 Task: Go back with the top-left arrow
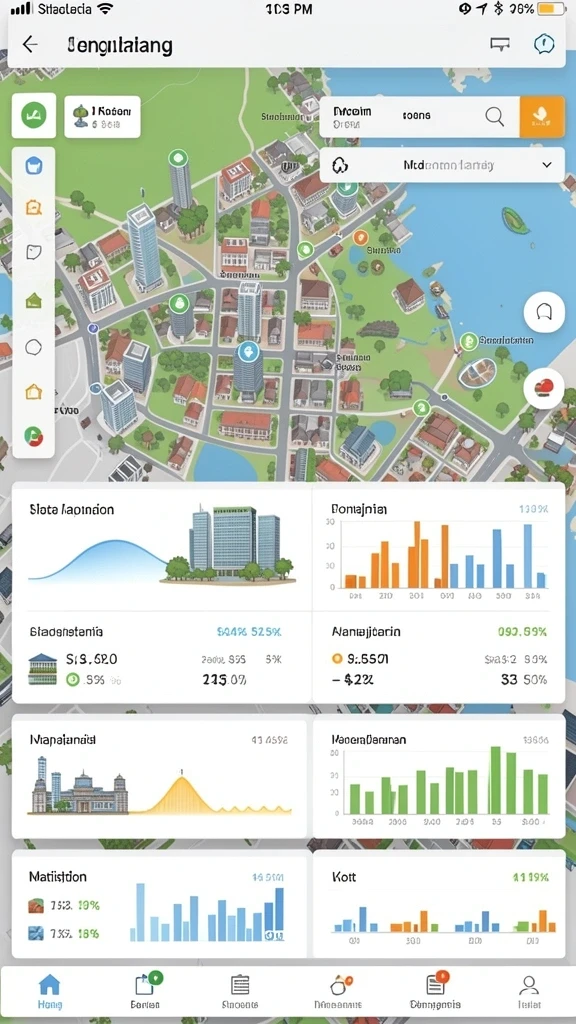pos(30,44)
